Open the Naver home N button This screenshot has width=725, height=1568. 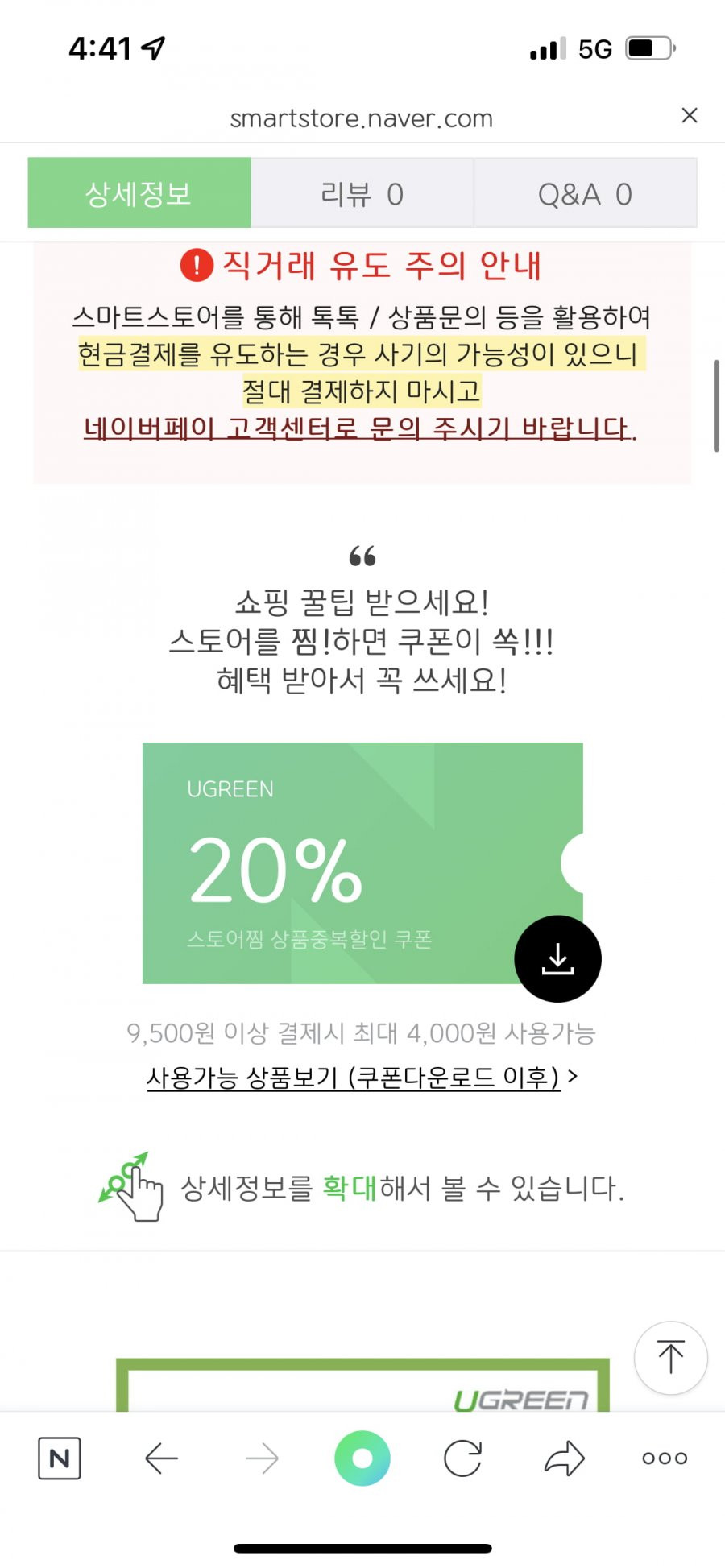click(60, 1458)
